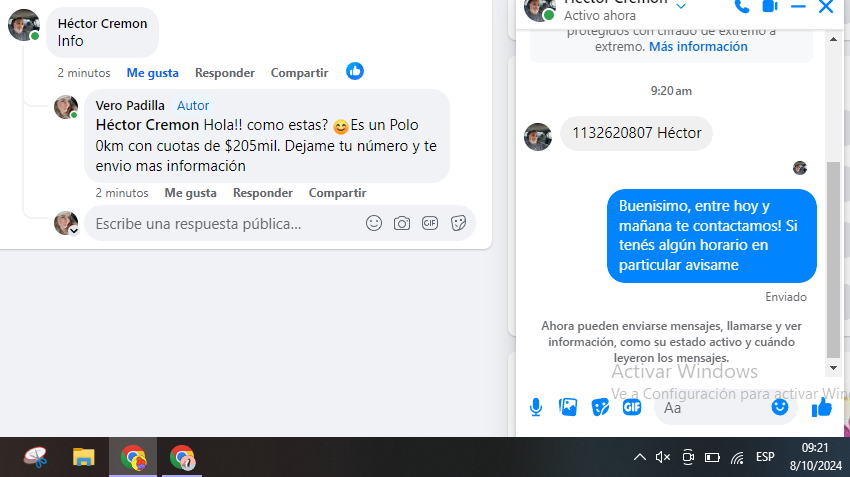Attach a photo to the public reply
850x477 pixels.
pyautogui.click(x=402, y=224)
